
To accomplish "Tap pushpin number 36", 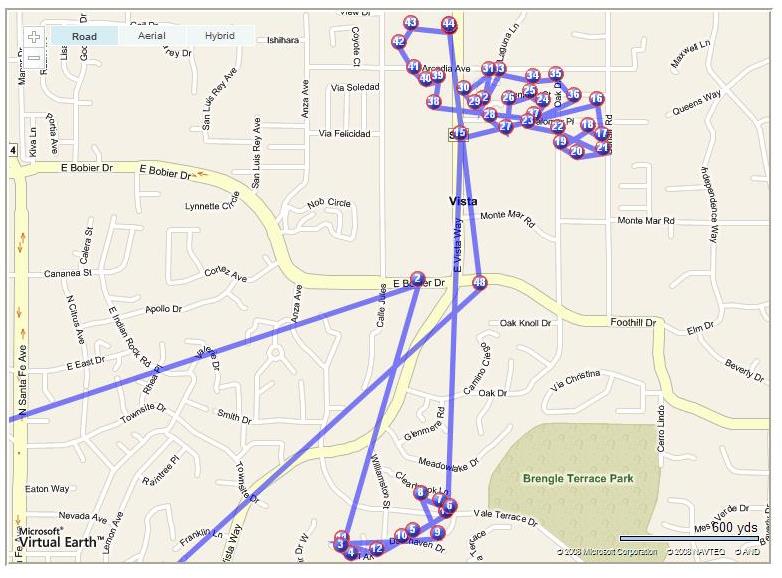I will click(573, 95).
